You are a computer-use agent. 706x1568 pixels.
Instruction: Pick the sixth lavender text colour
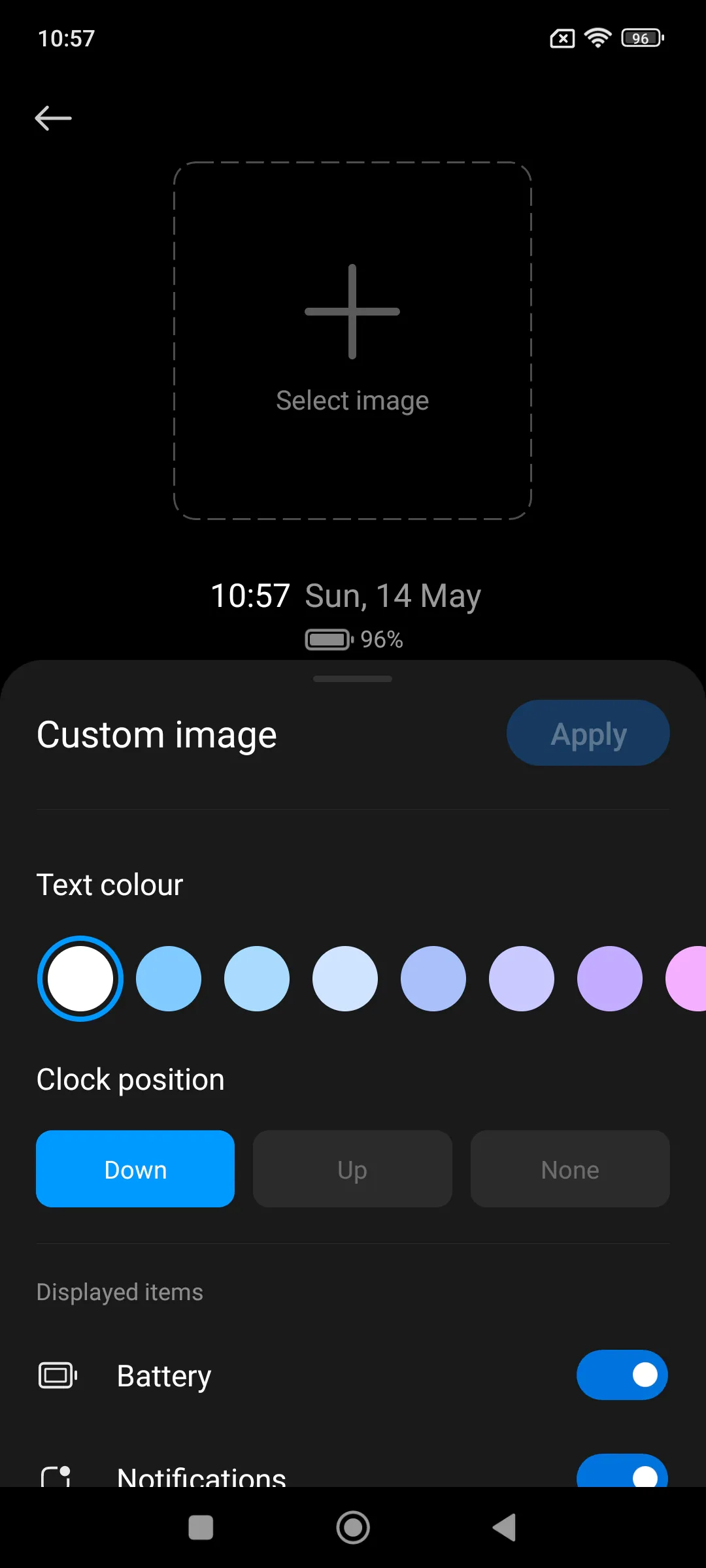(522, 979)
